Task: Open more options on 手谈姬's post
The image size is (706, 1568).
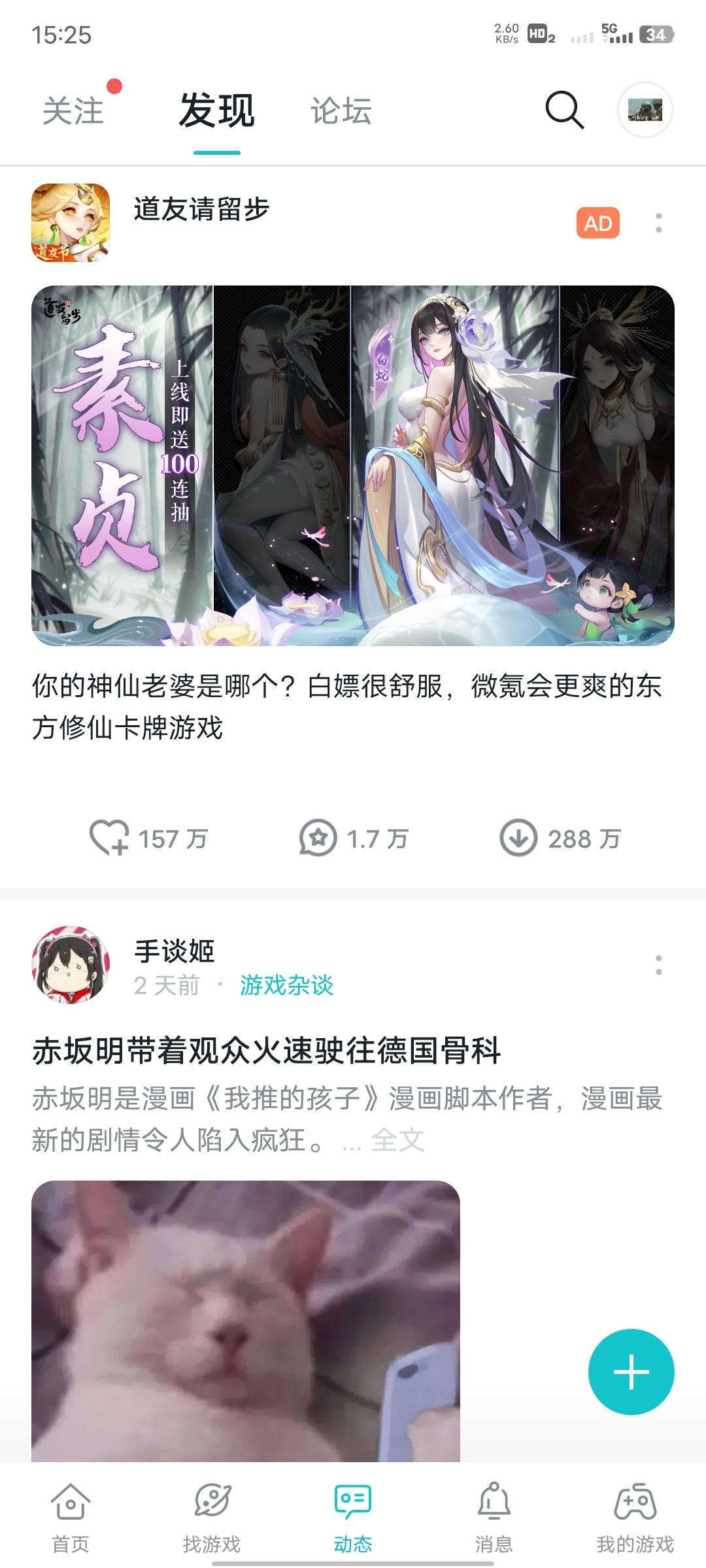Action: [660, 972]
